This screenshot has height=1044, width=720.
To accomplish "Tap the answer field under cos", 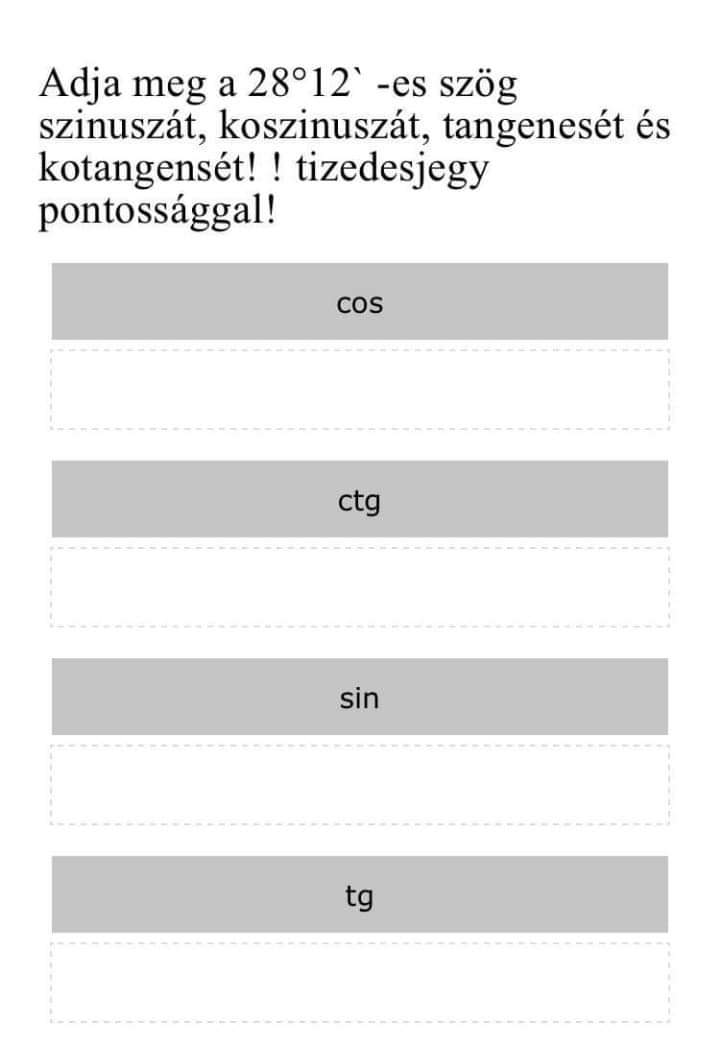I will tap(360, 389).
